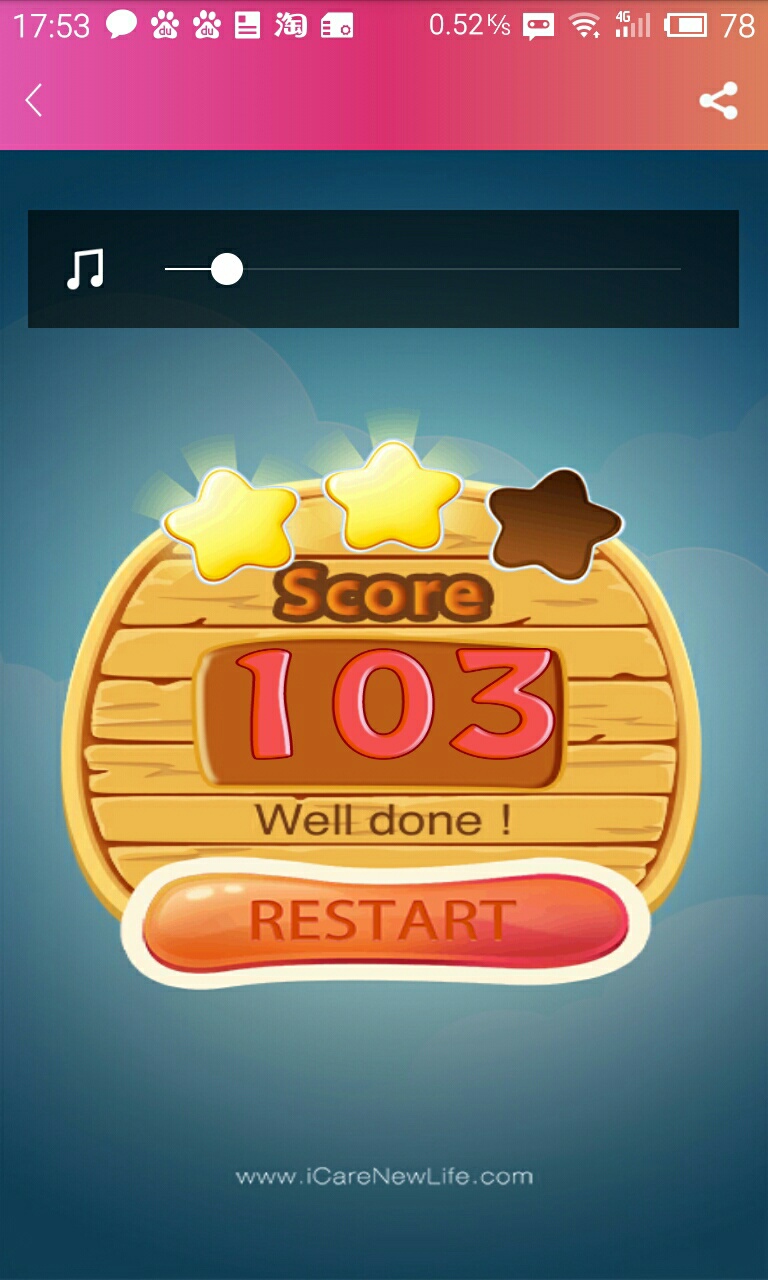768x1280 pixels.
Task: Tap the music note icon
Action: click(x=85, y=269)
